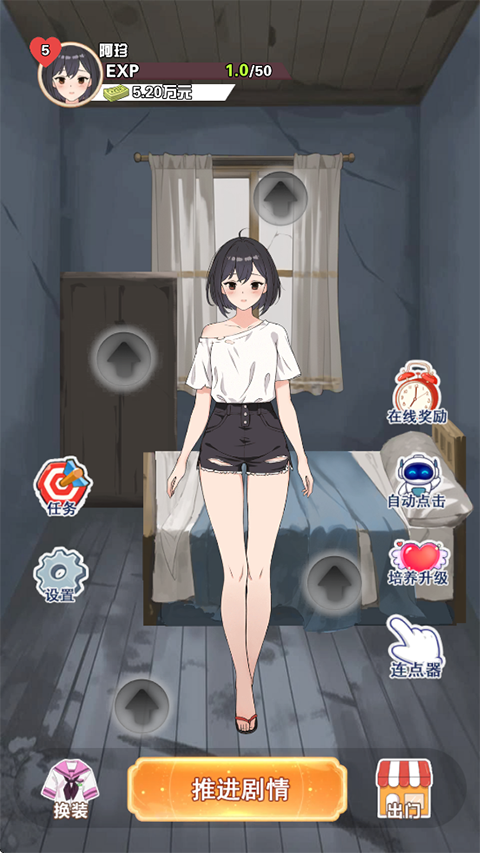Claim 在线奖励 online reward
The width and height of the screenshot is (480, 853).
[417, 393]
